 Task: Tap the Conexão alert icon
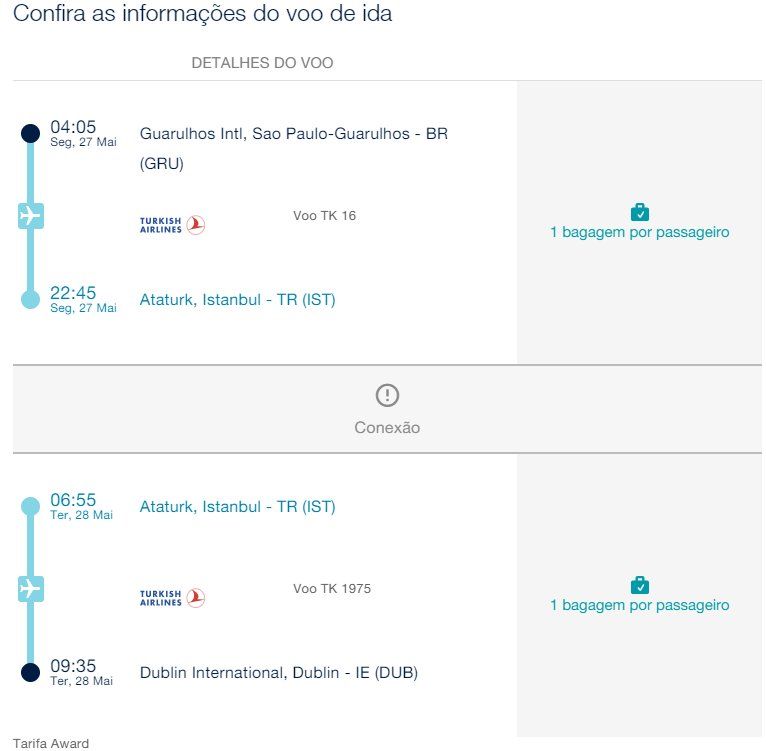coord(387,395)
